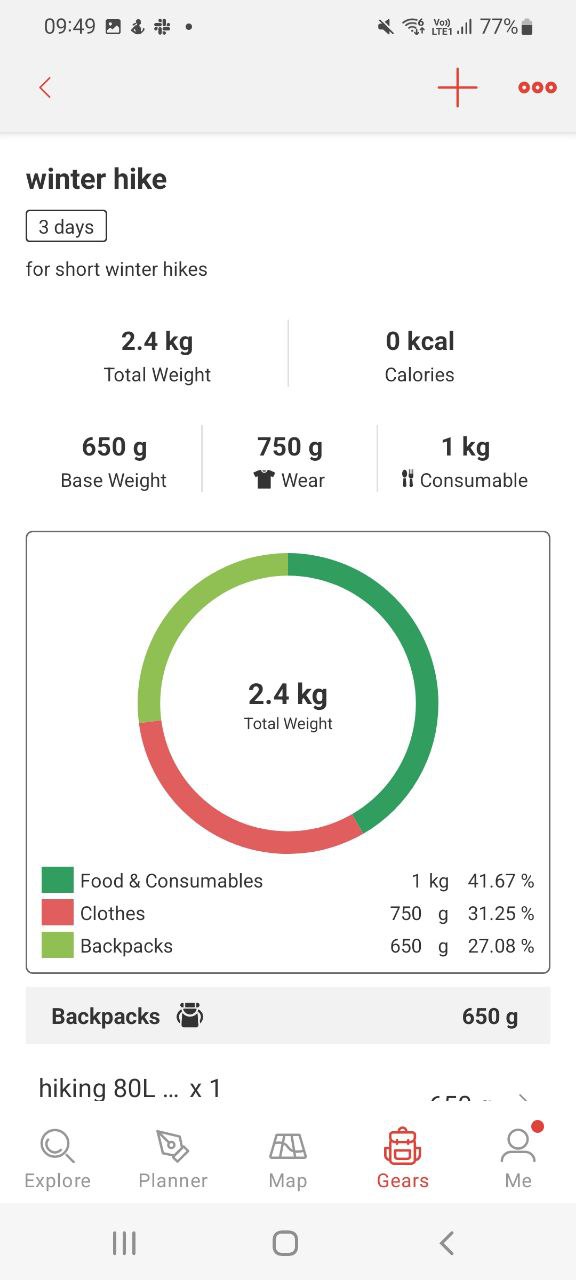
Task: Tap the system home button
Action: [286, 1243]
